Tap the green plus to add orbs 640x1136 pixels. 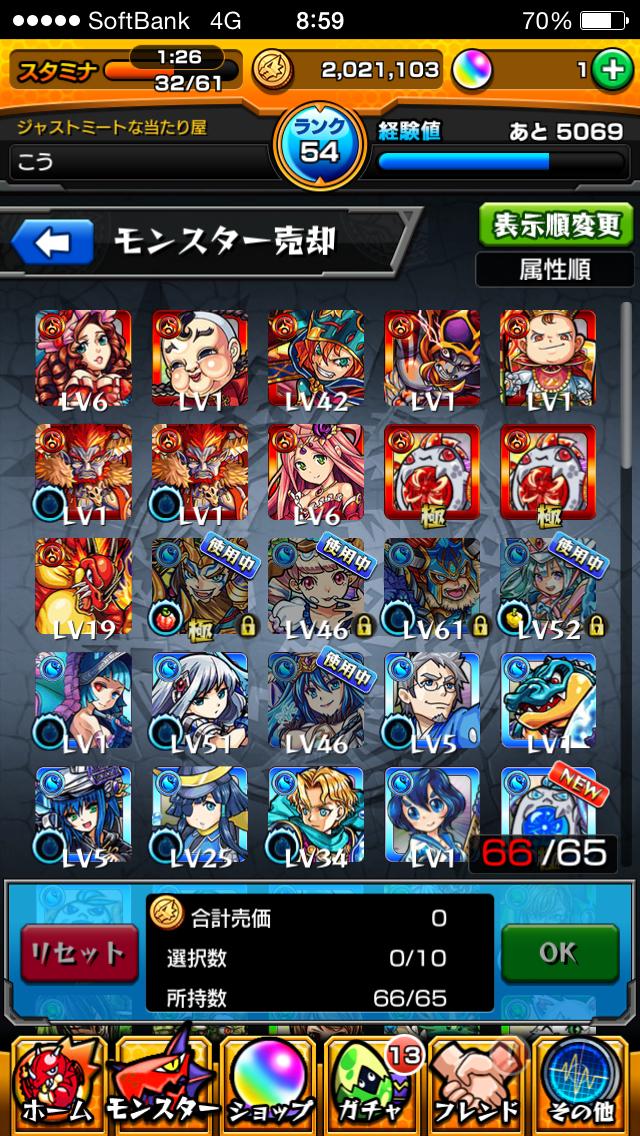609,70
